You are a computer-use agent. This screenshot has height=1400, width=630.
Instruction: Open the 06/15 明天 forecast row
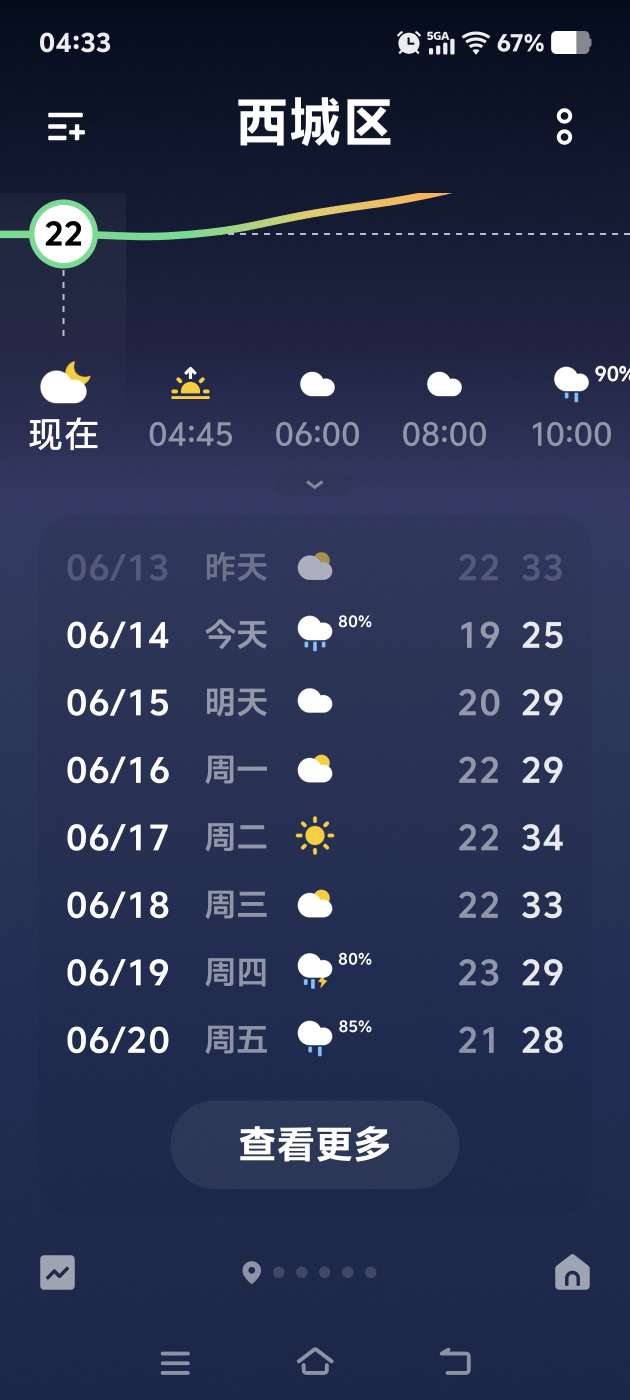(315, 702)
